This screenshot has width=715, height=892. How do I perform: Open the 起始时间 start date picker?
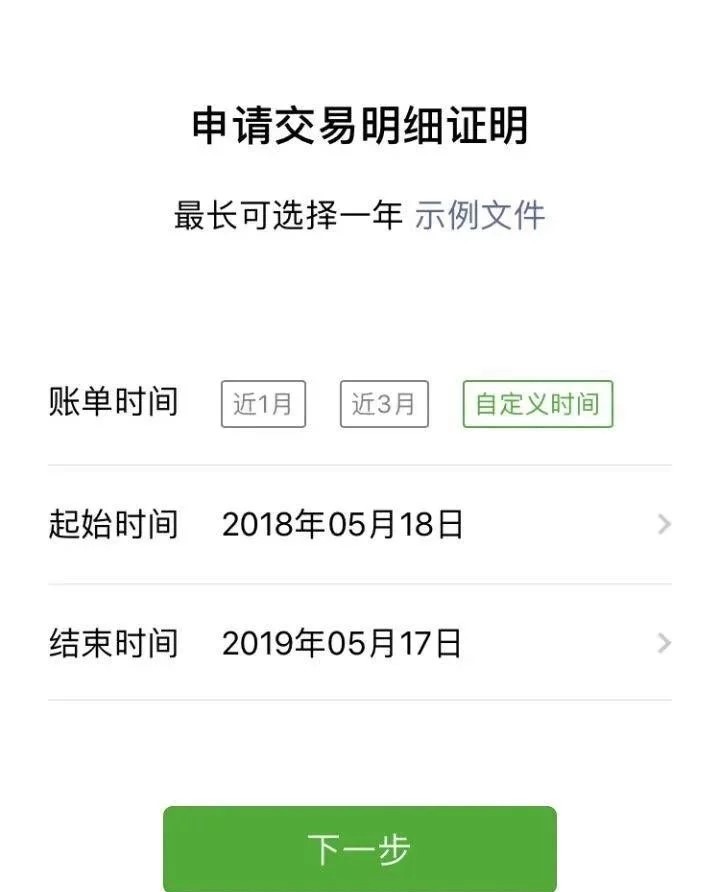(x=360, y=524)
